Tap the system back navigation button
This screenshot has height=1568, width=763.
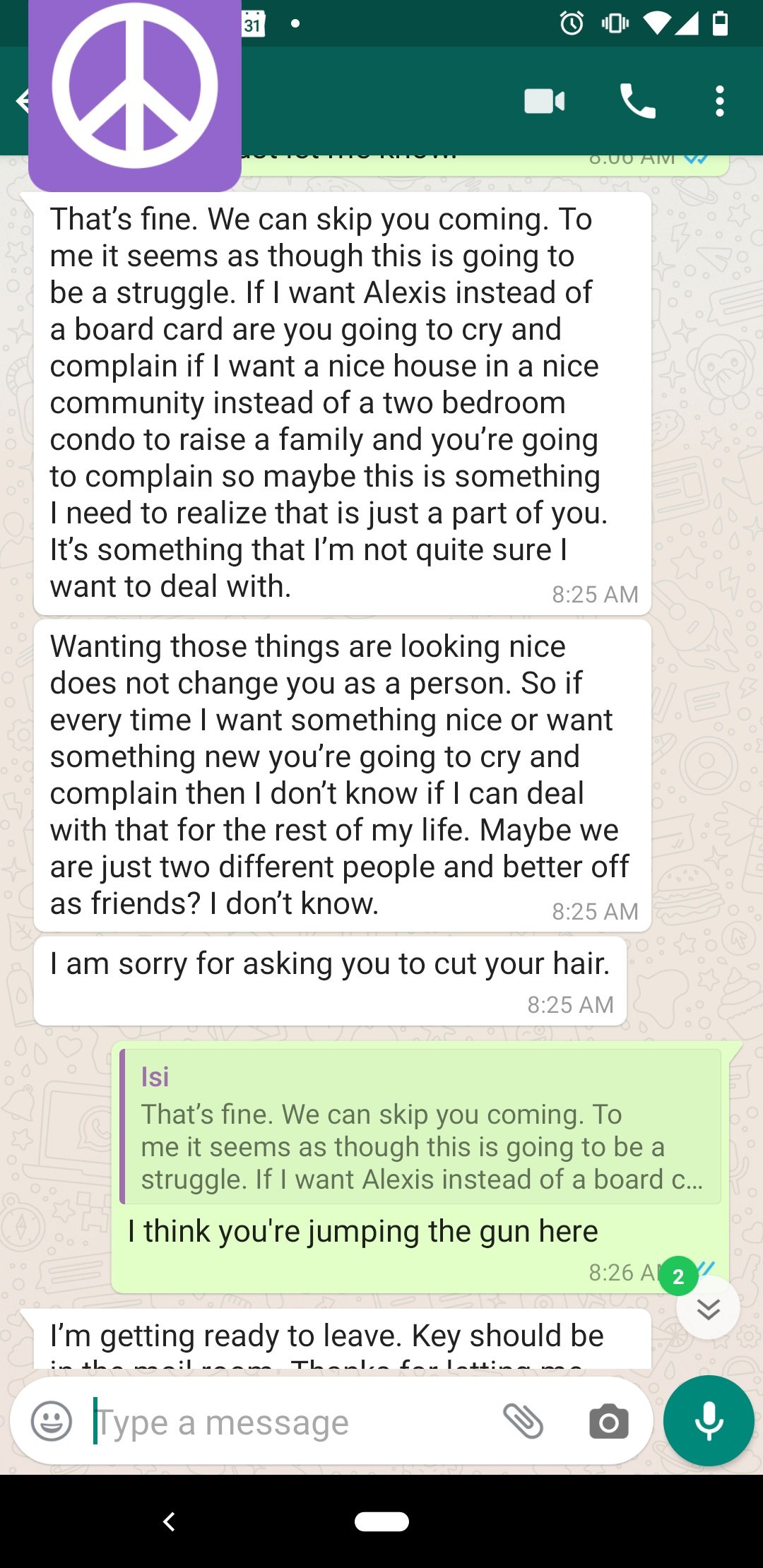point(169,1521)
